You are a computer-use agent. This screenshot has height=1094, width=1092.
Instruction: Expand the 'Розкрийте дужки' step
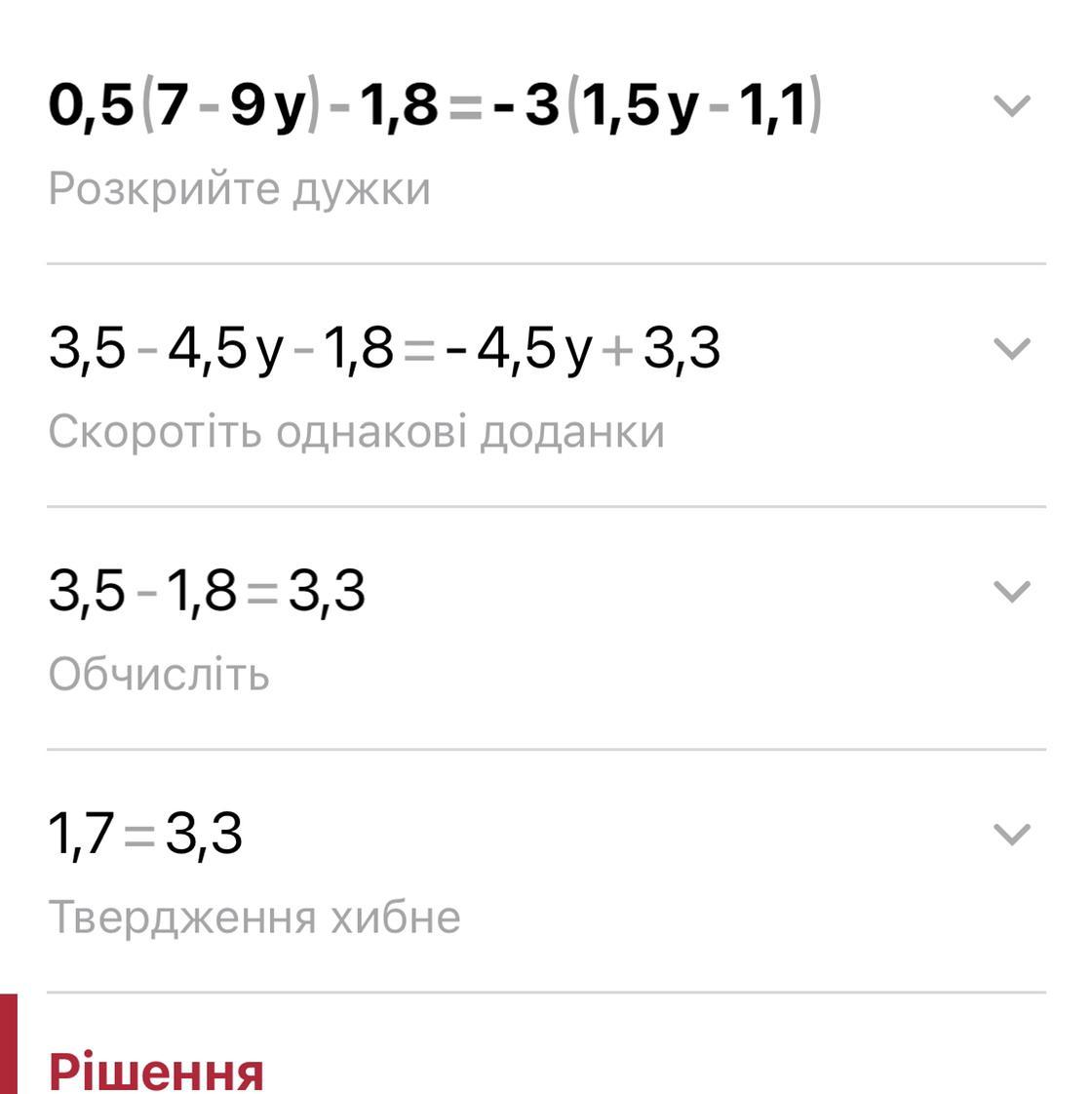pyautogui.click(x=1011, y=105)
